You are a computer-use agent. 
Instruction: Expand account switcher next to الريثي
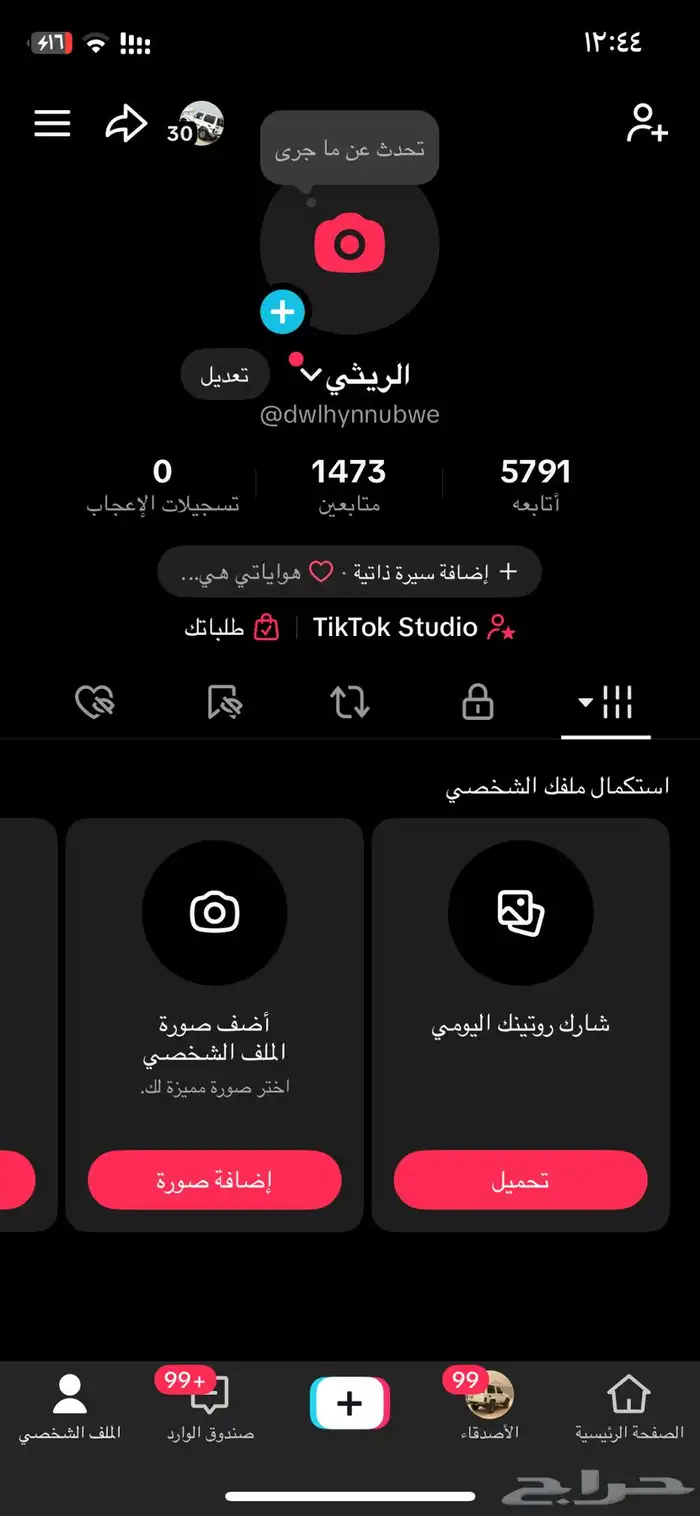point(311,376)
